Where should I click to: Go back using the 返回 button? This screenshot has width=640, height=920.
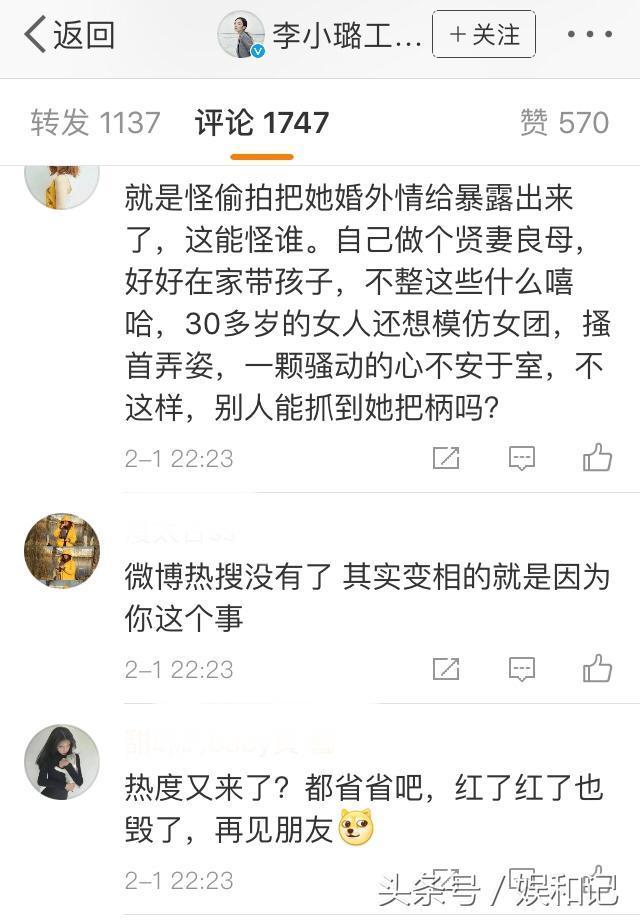(70, 35)
